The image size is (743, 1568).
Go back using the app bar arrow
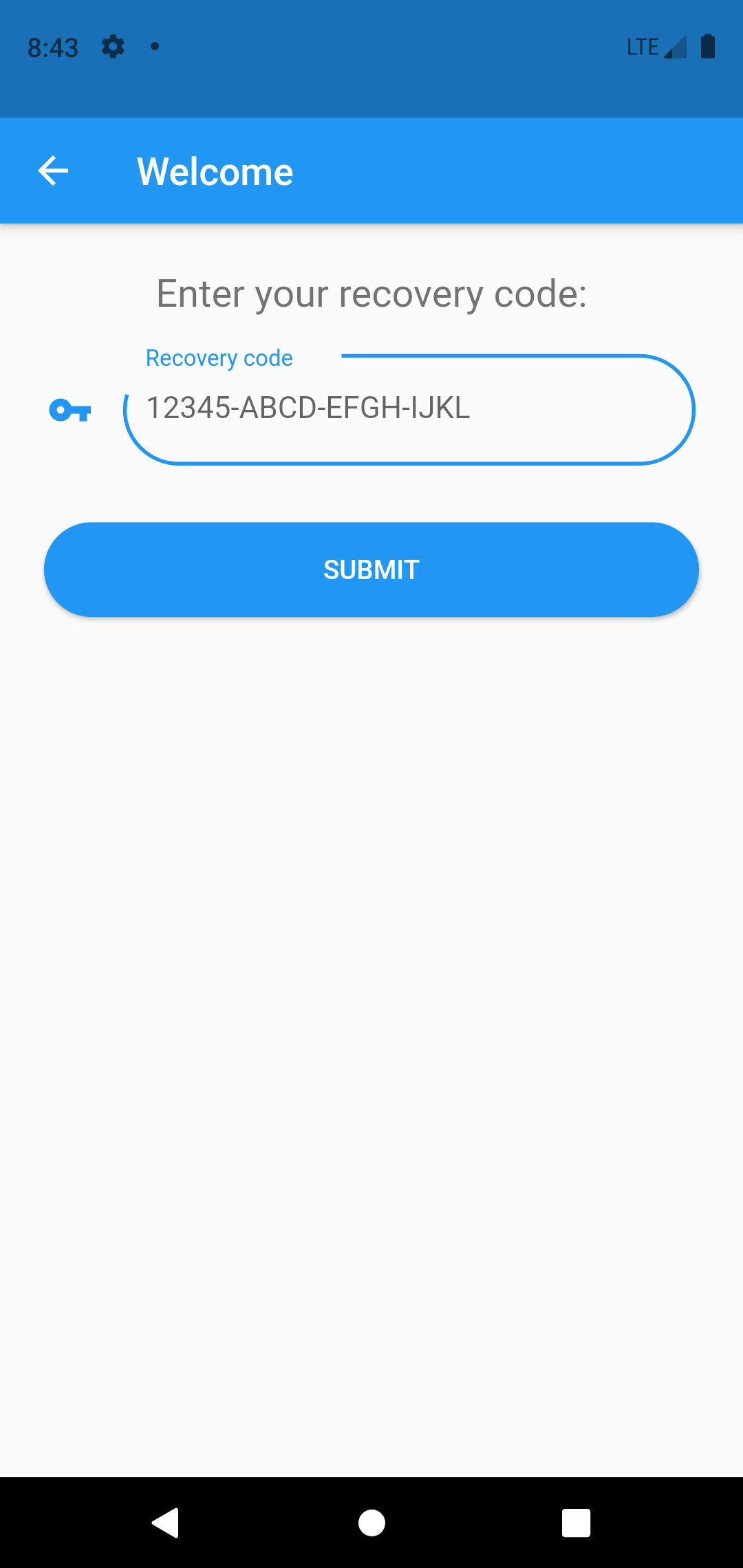53,171
